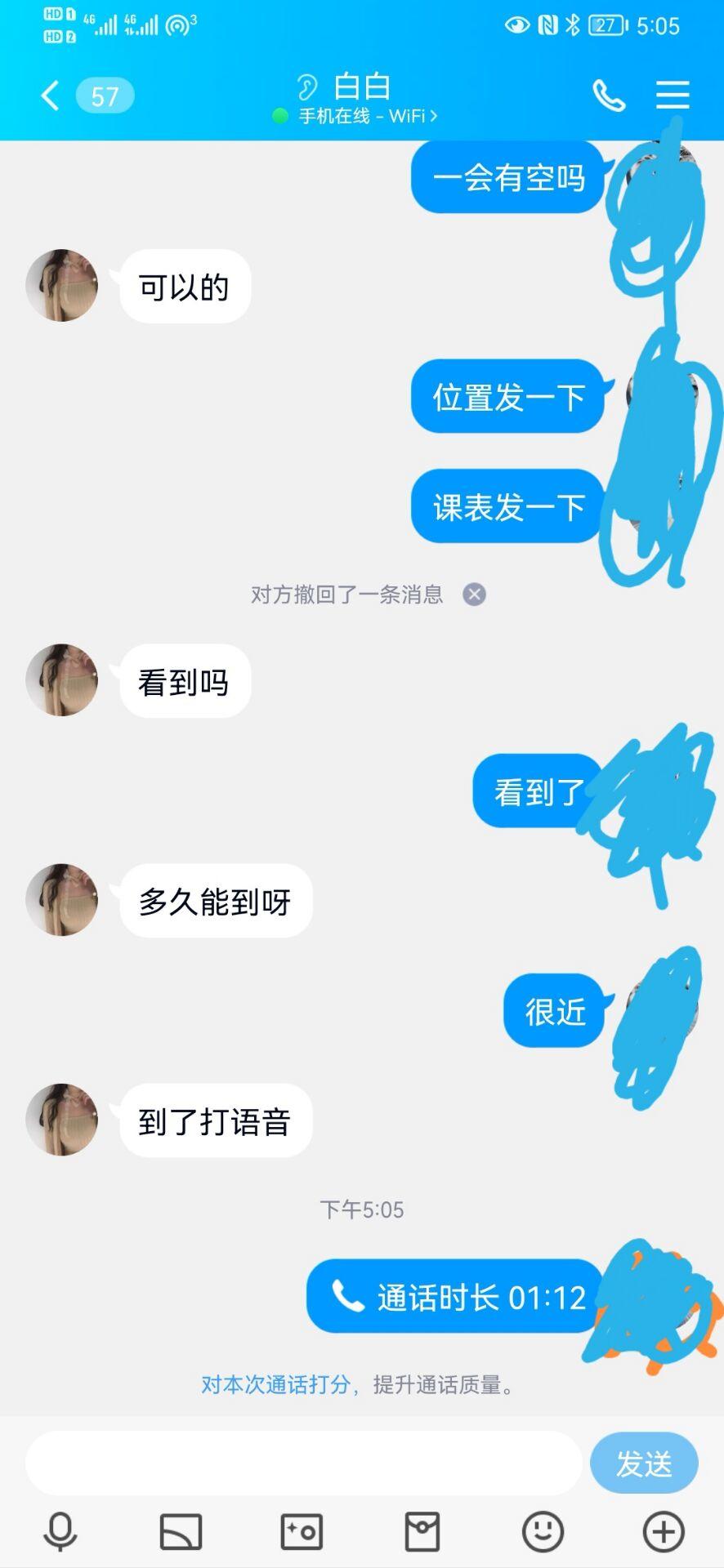This screenshot has width=724, height=1568.
Task: Open the emoji panel
Action: (x=543, y=1531)
